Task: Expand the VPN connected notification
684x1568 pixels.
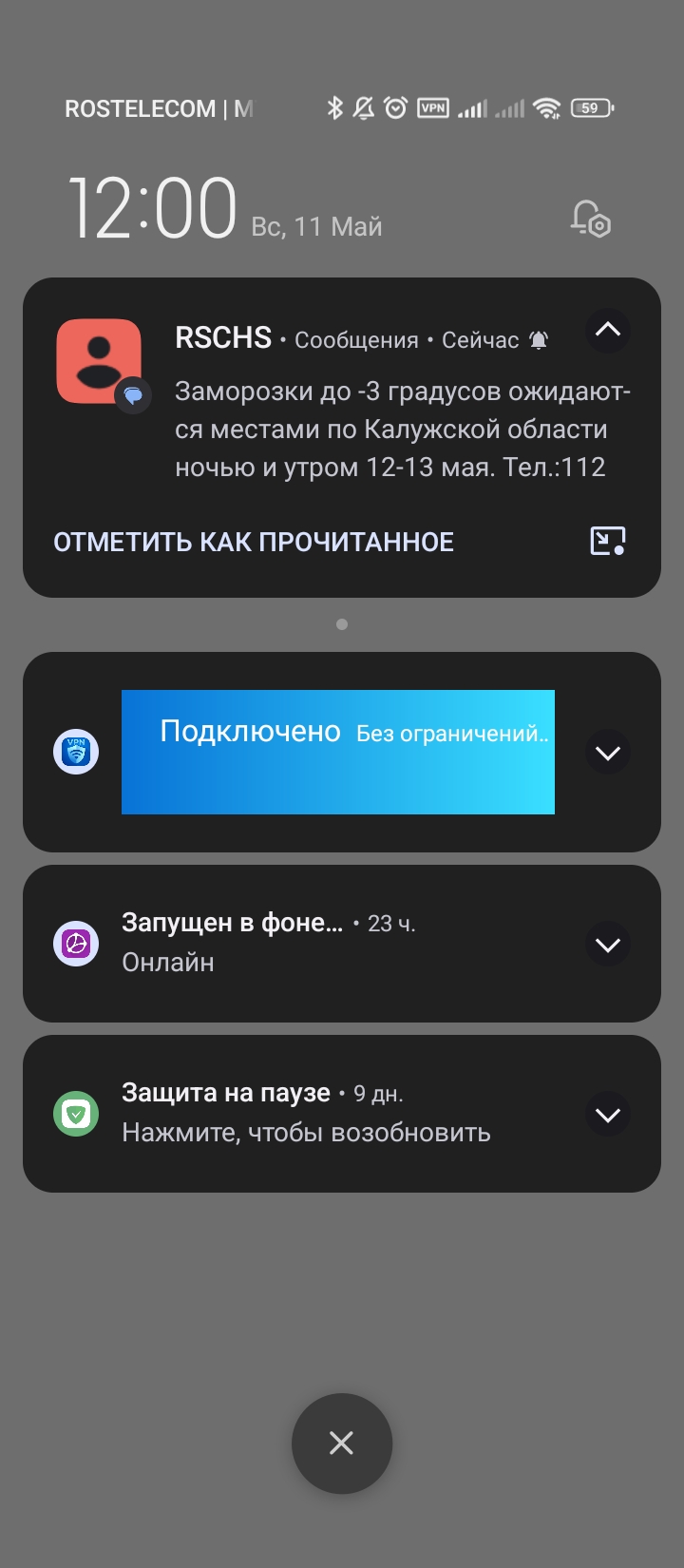Action: [x=608, y=753]
